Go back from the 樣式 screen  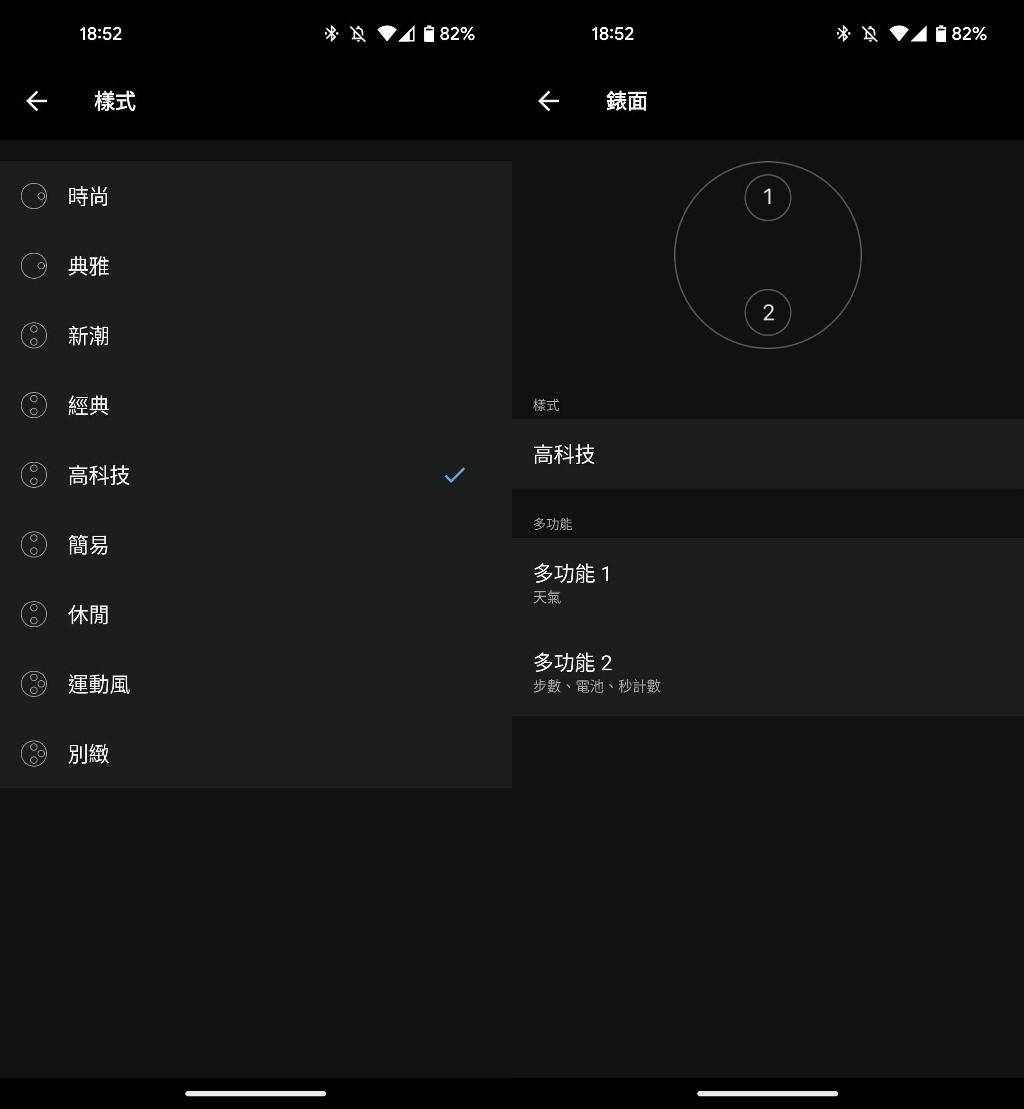point(37,101)
